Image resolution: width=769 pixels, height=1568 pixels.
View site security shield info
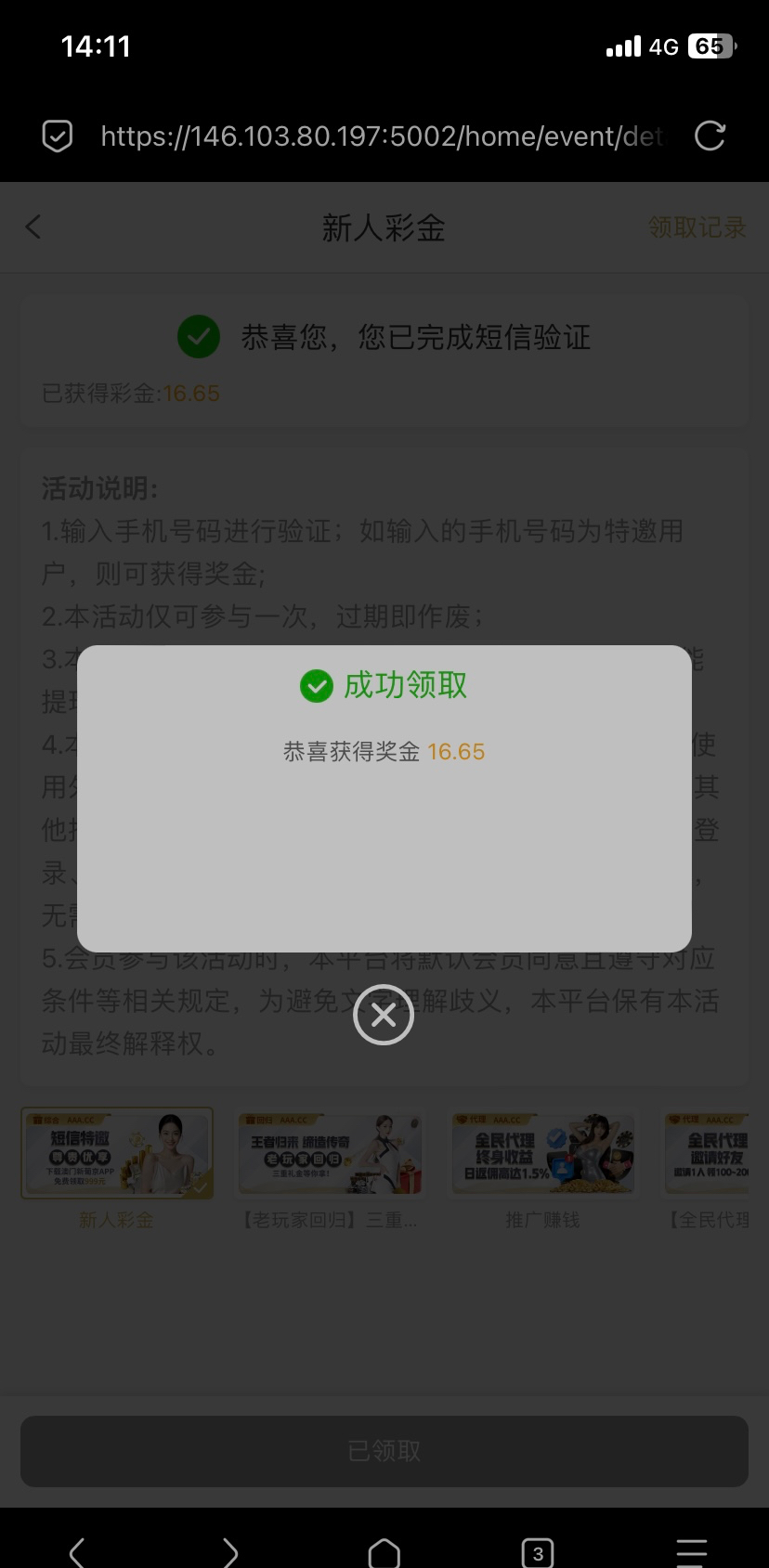[58, 136]
